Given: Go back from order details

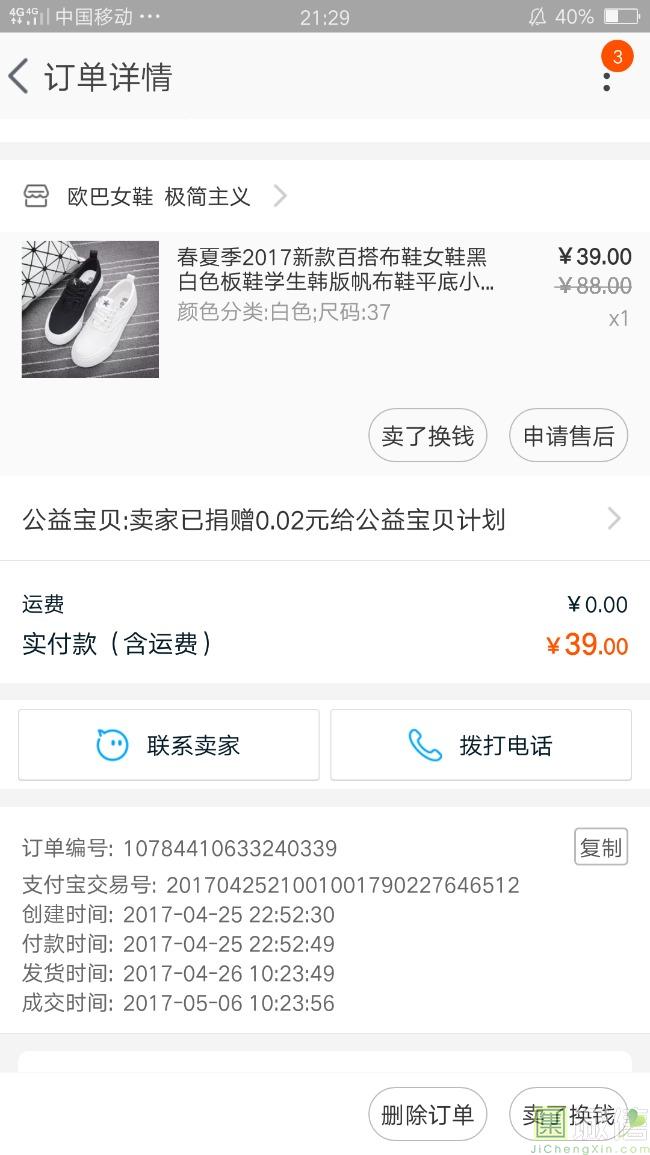Looking at the screenshot, I should pos(20,76).
